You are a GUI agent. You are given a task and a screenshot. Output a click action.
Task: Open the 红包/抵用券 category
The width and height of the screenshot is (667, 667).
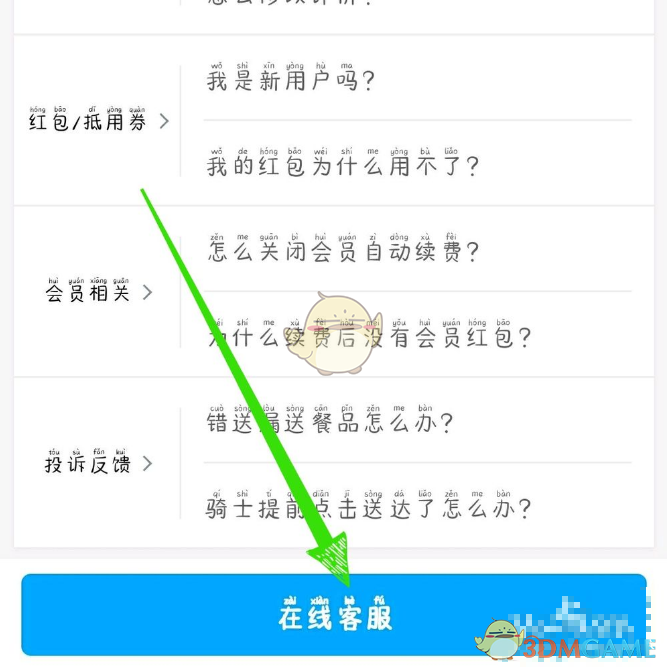pyautogui.click(x=98, y=121)
